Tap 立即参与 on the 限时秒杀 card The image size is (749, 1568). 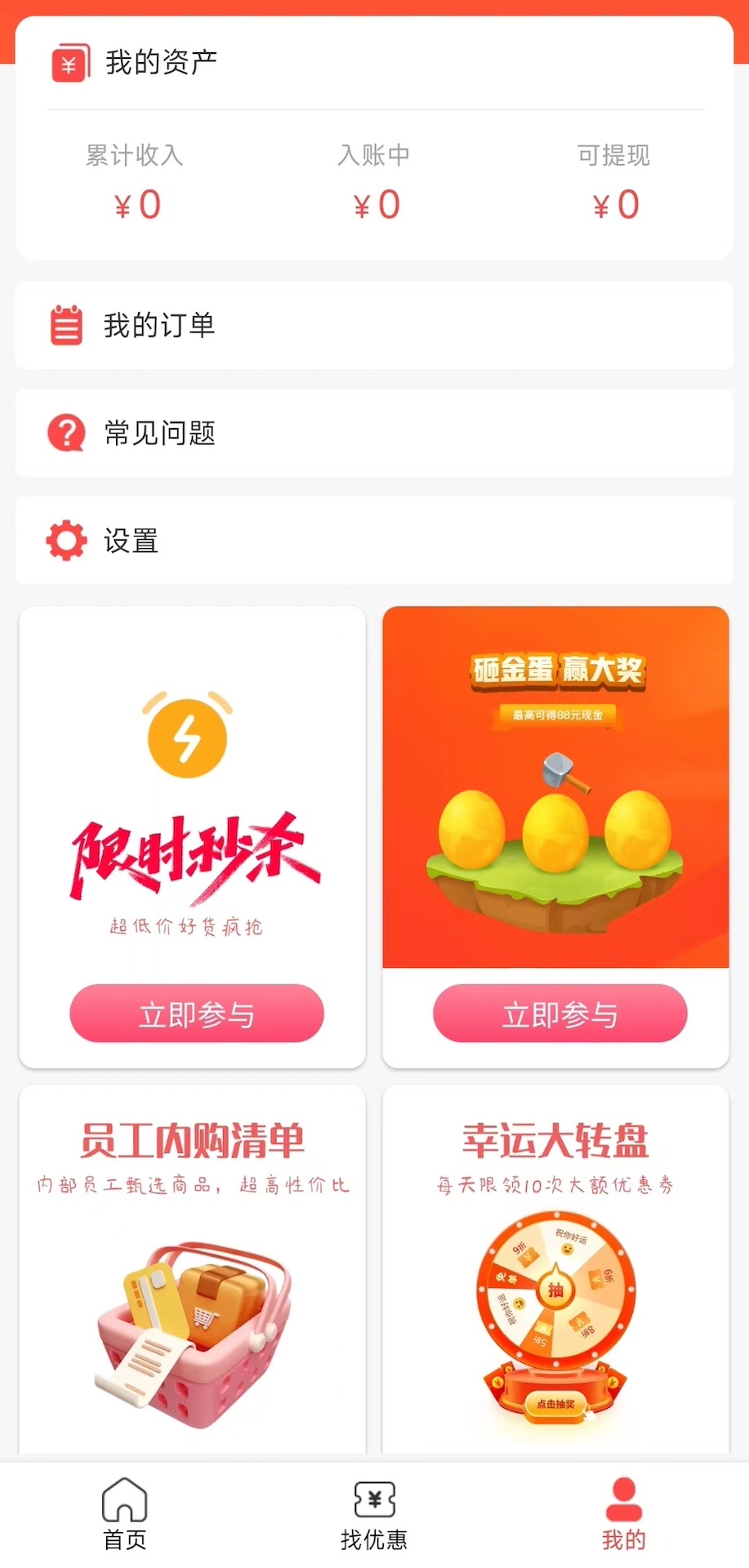click(195, 1013)
